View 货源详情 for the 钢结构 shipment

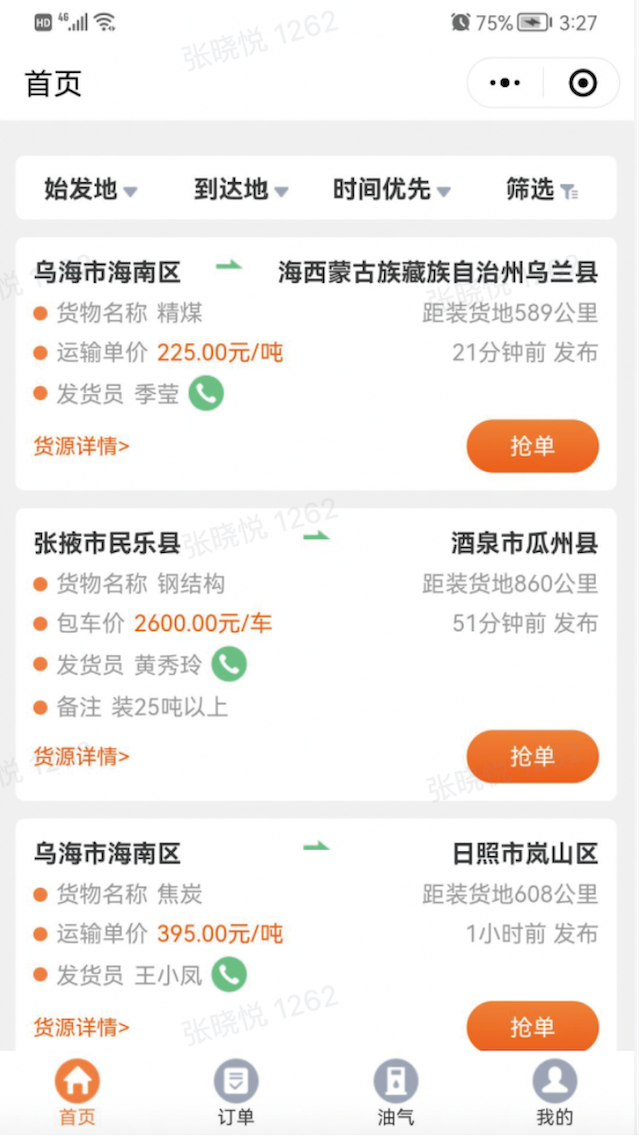pyautogui.click(x=81, y=756)
